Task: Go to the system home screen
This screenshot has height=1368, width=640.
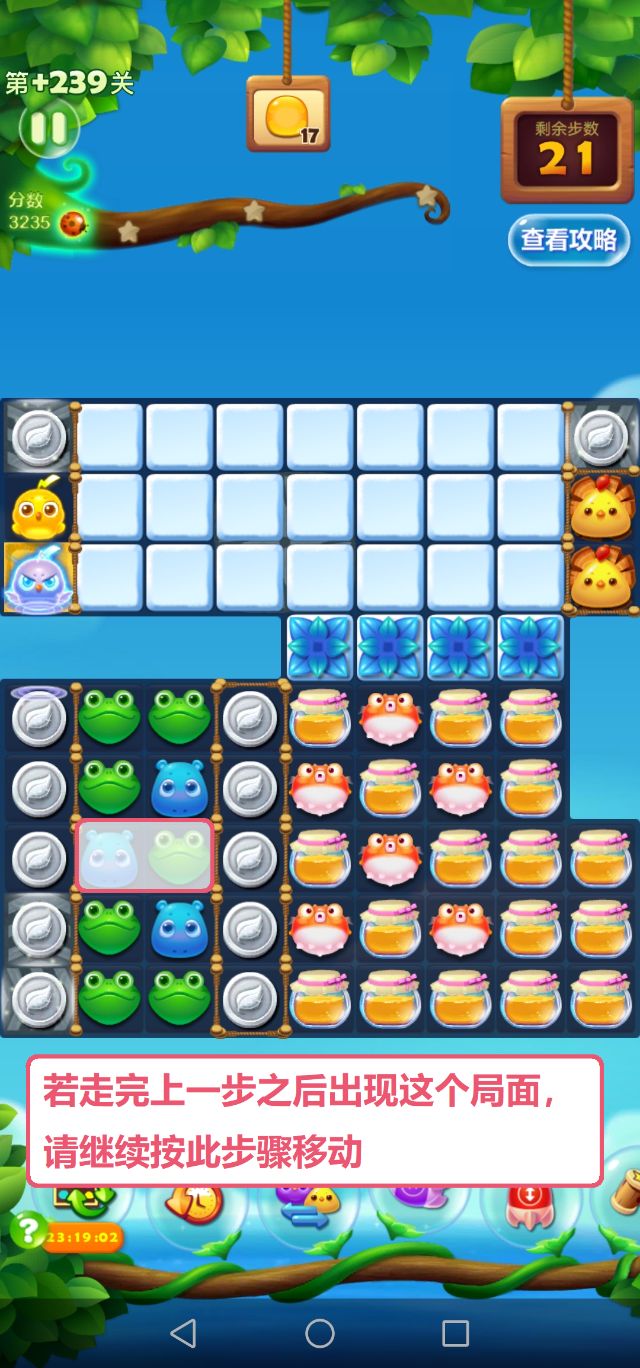Action: pos(320,1333)
